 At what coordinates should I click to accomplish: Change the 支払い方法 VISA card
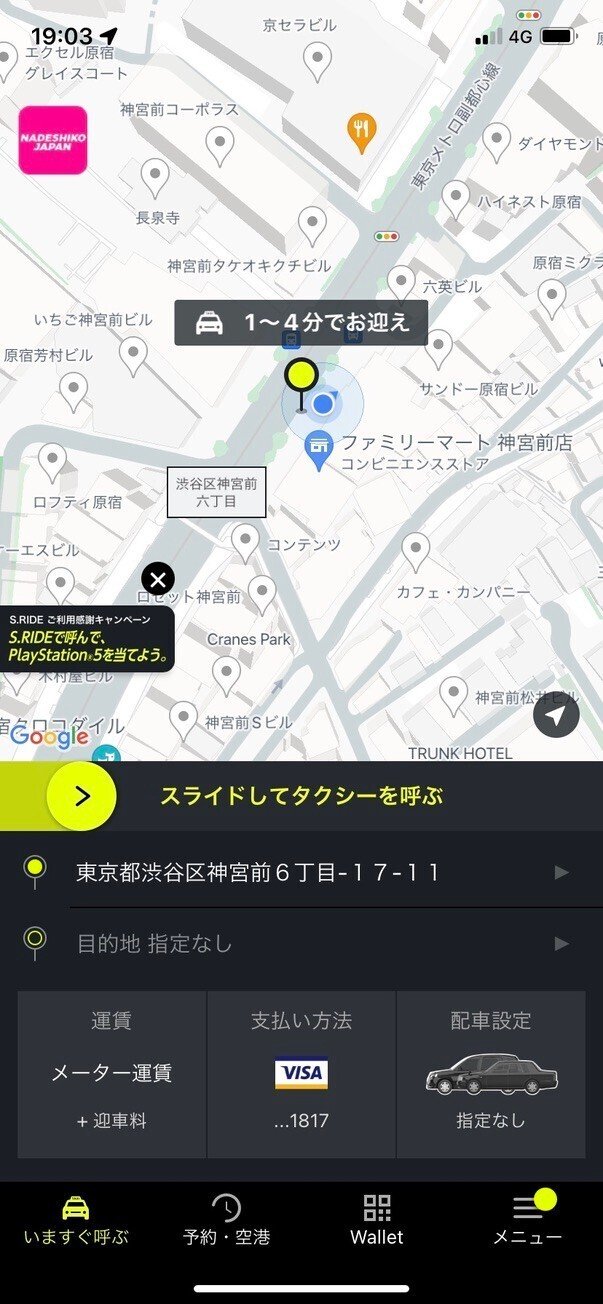pos(301,1074)
